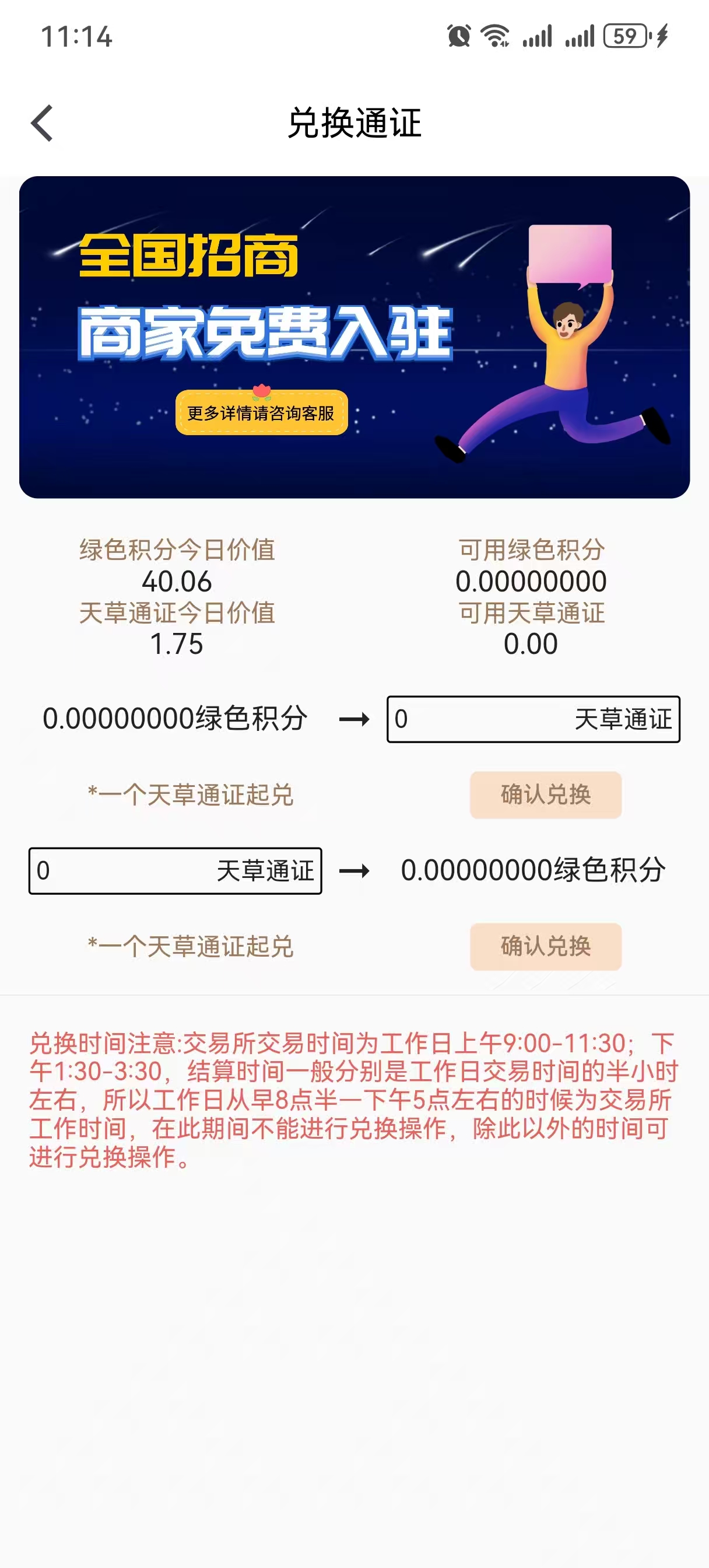Confirm exchange of 天草通证 to 绿色积分

click(x=545, y=947)
